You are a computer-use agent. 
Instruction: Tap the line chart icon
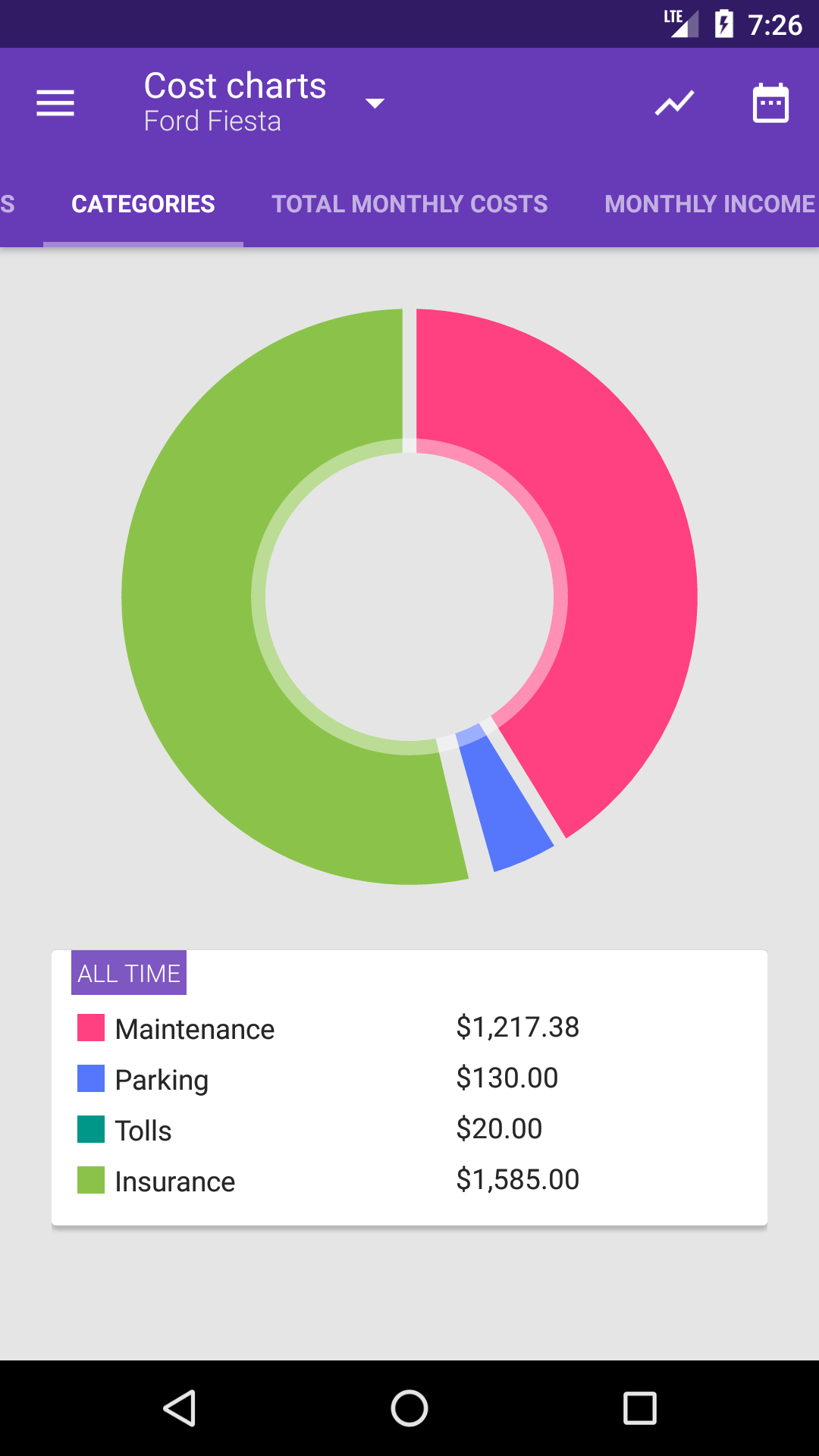(675, 103)
